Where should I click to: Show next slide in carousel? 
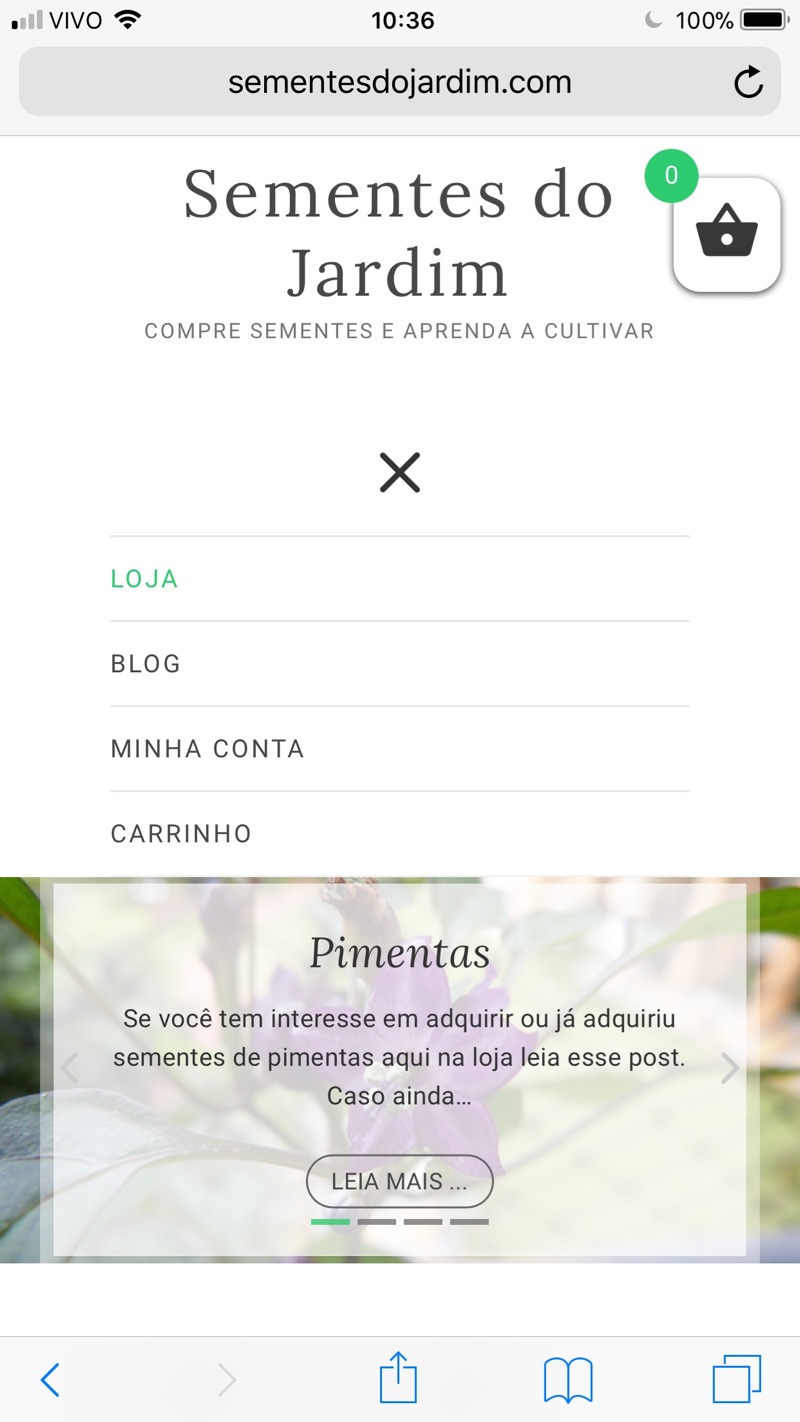(731, 1068)
